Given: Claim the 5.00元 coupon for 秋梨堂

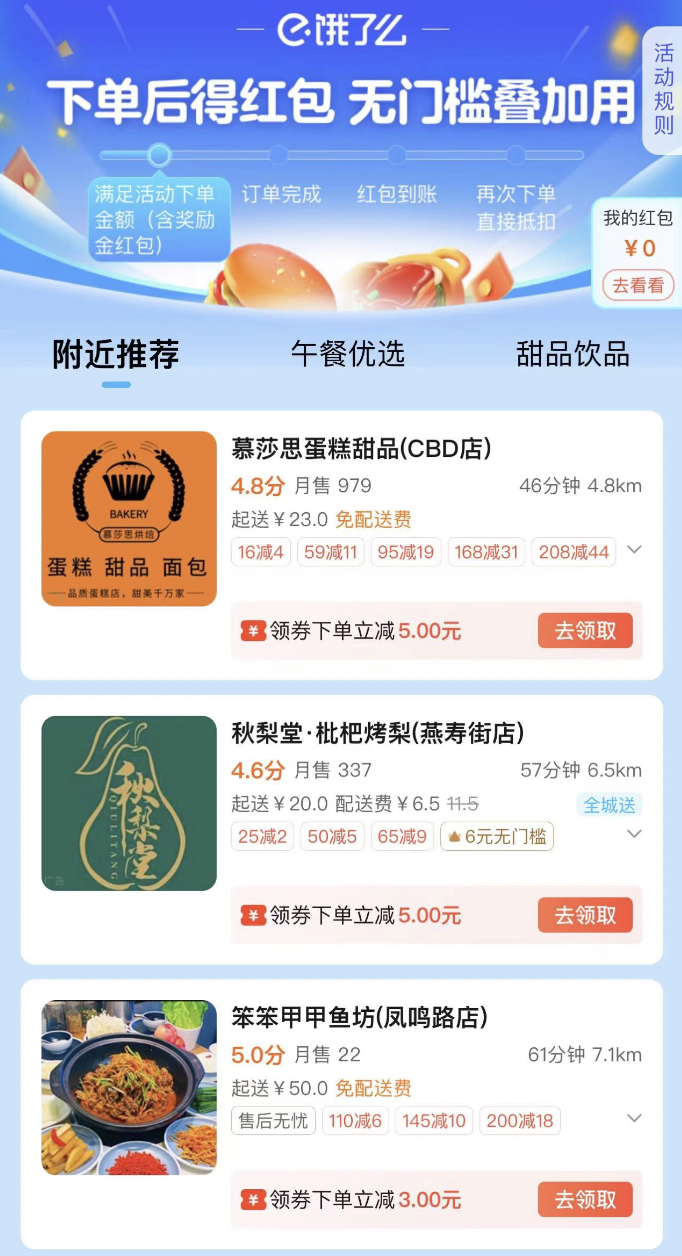Looking at the screenshot, I should click(x=585, y=915).
